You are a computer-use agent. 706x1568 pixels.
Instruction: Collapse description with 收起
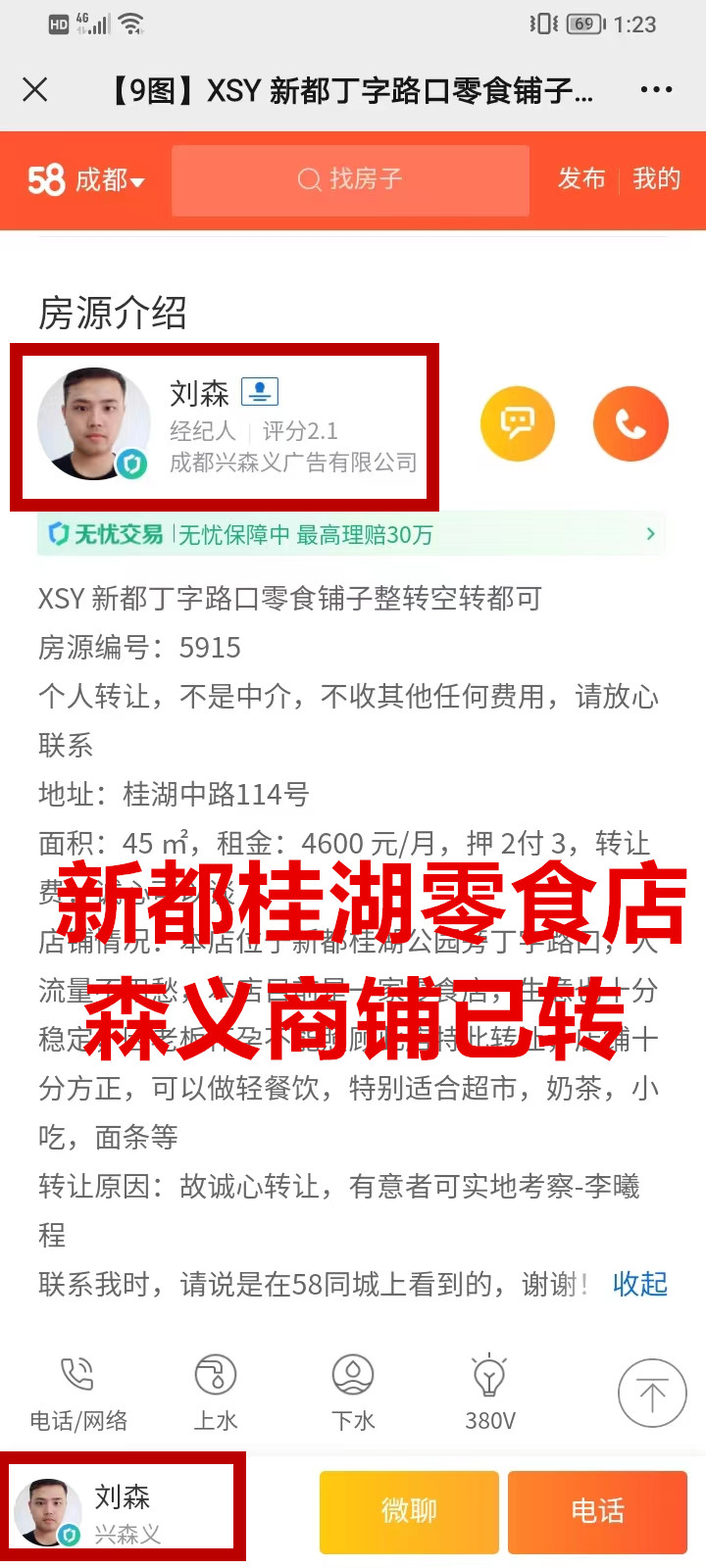(639, 1284)
